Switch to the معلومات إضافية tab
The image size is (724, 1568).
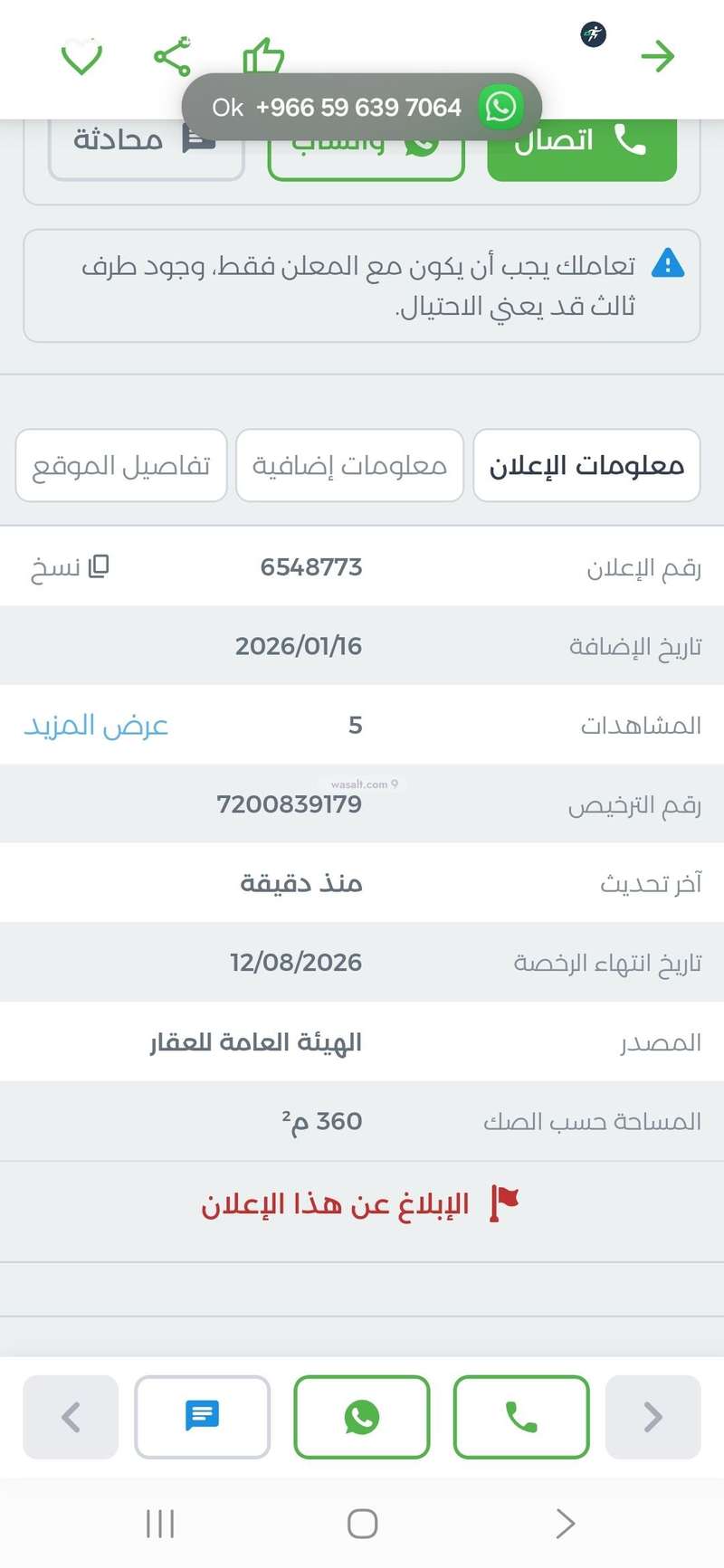tap(349, 465)
